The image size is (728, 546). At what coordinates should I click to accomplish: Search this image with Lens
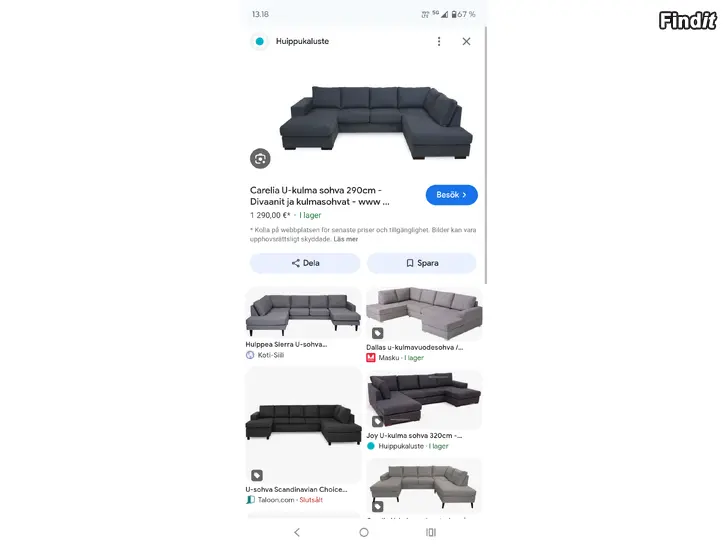(x=260, y=158)
